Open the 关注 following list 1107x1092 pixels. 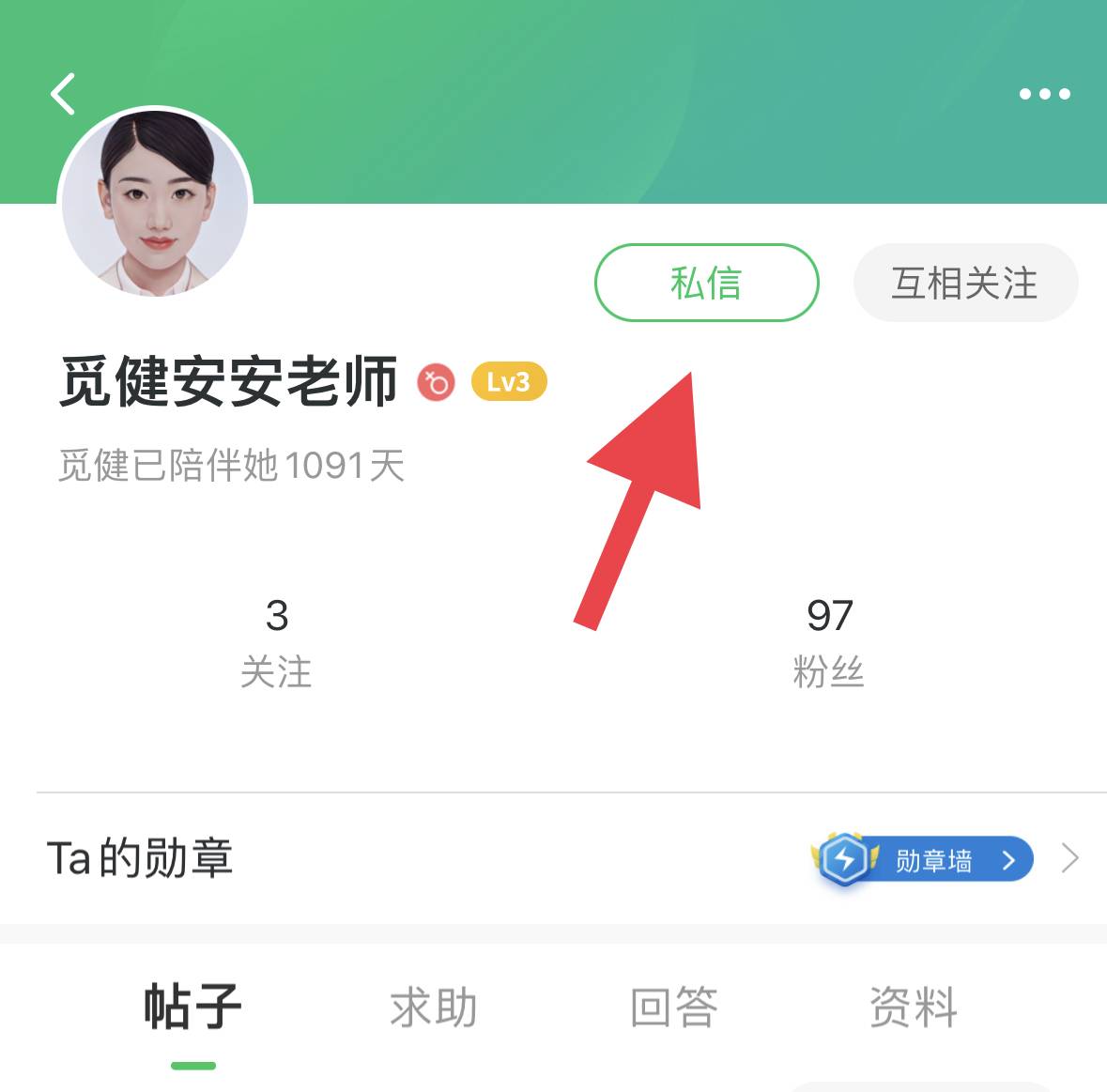pos(276,643)
